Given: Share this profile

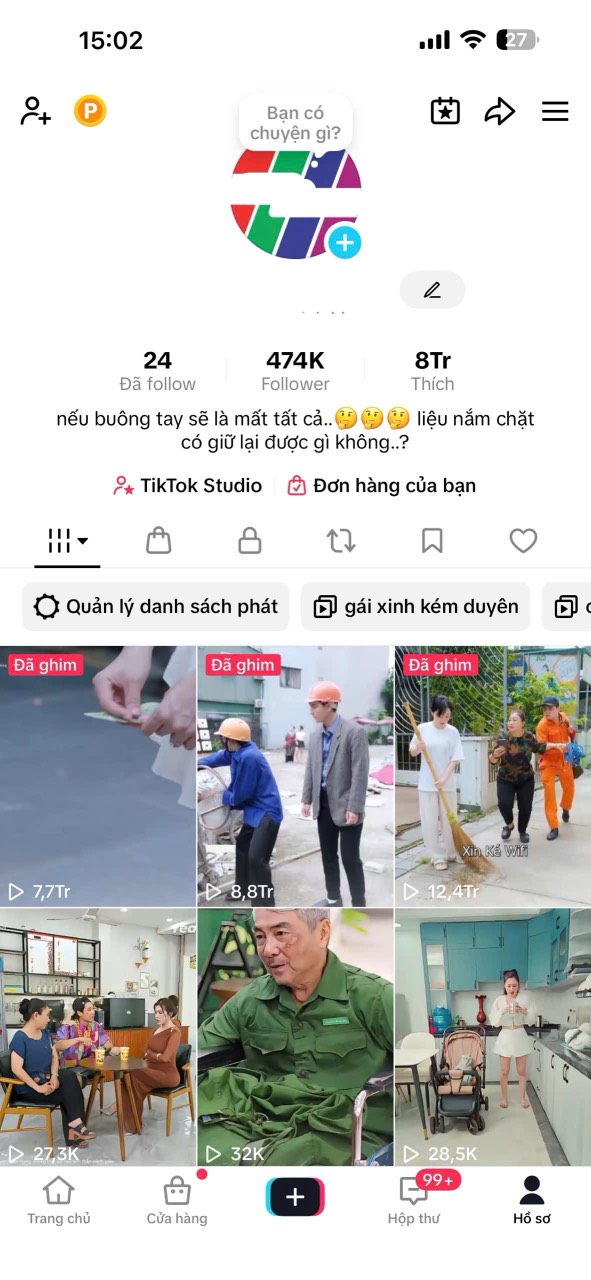Looking at the screenshot, I should pos(500,111).
